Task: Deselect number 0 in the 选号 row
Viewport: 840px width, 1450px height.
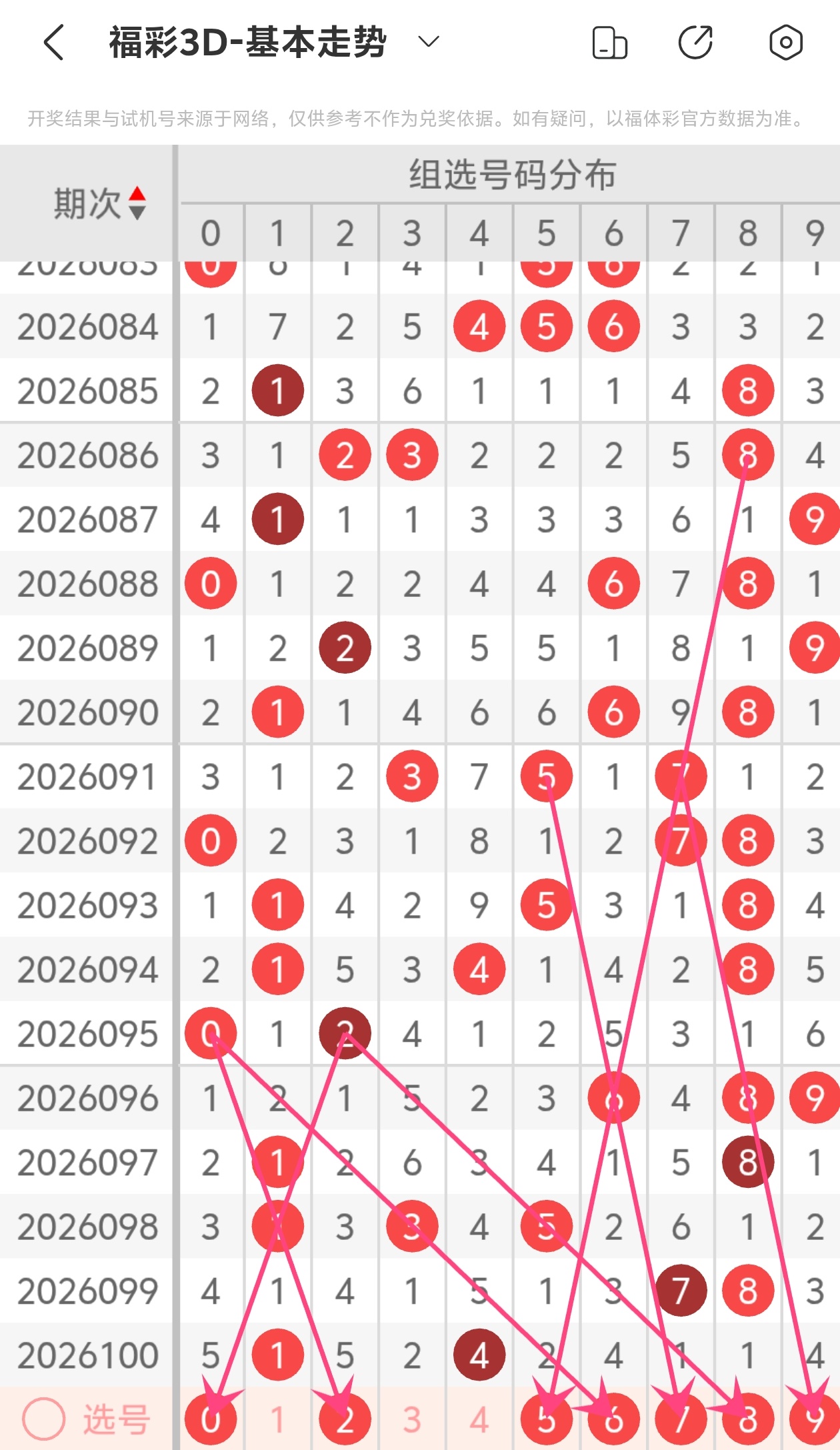Action: (211, 1419)
